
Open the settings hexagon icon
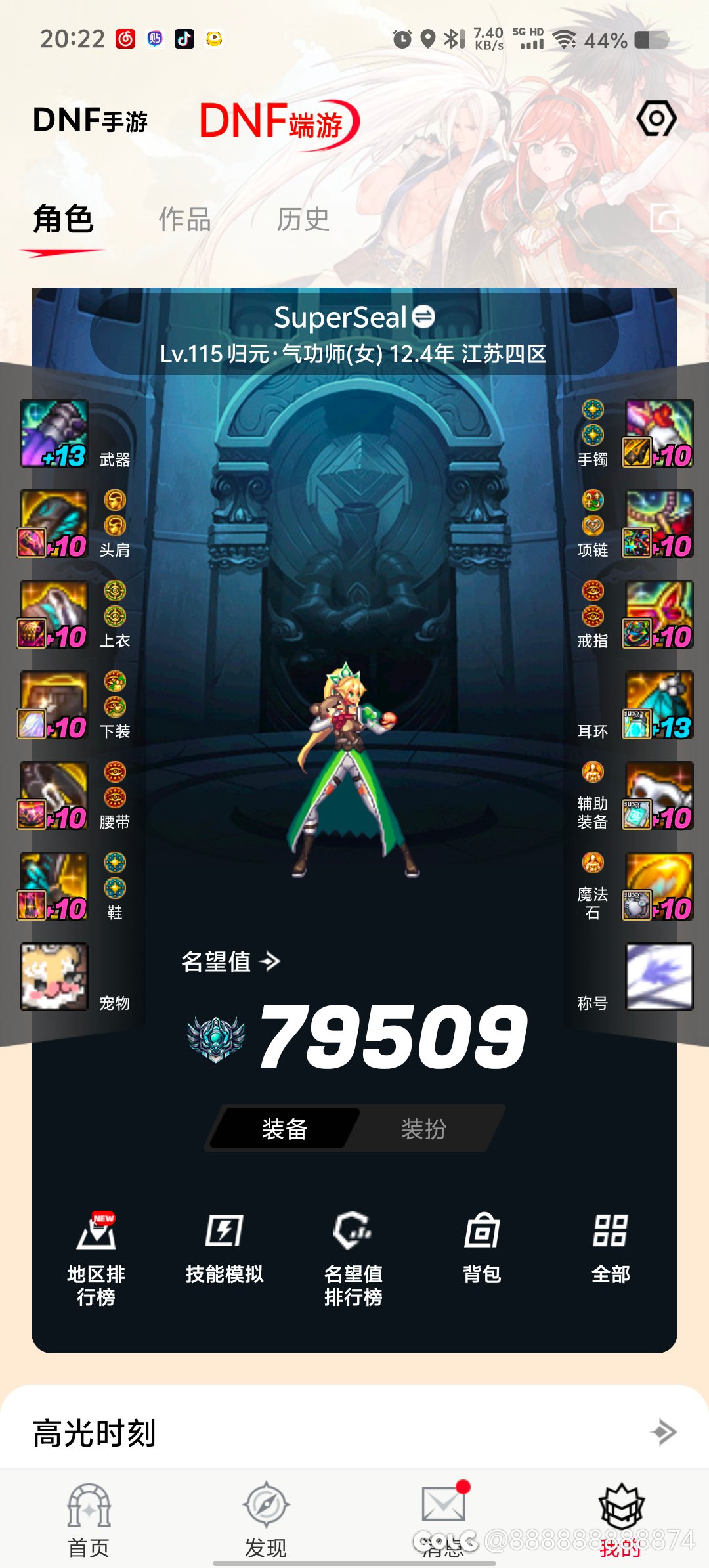pyautogui.click(x=656, y=119)
